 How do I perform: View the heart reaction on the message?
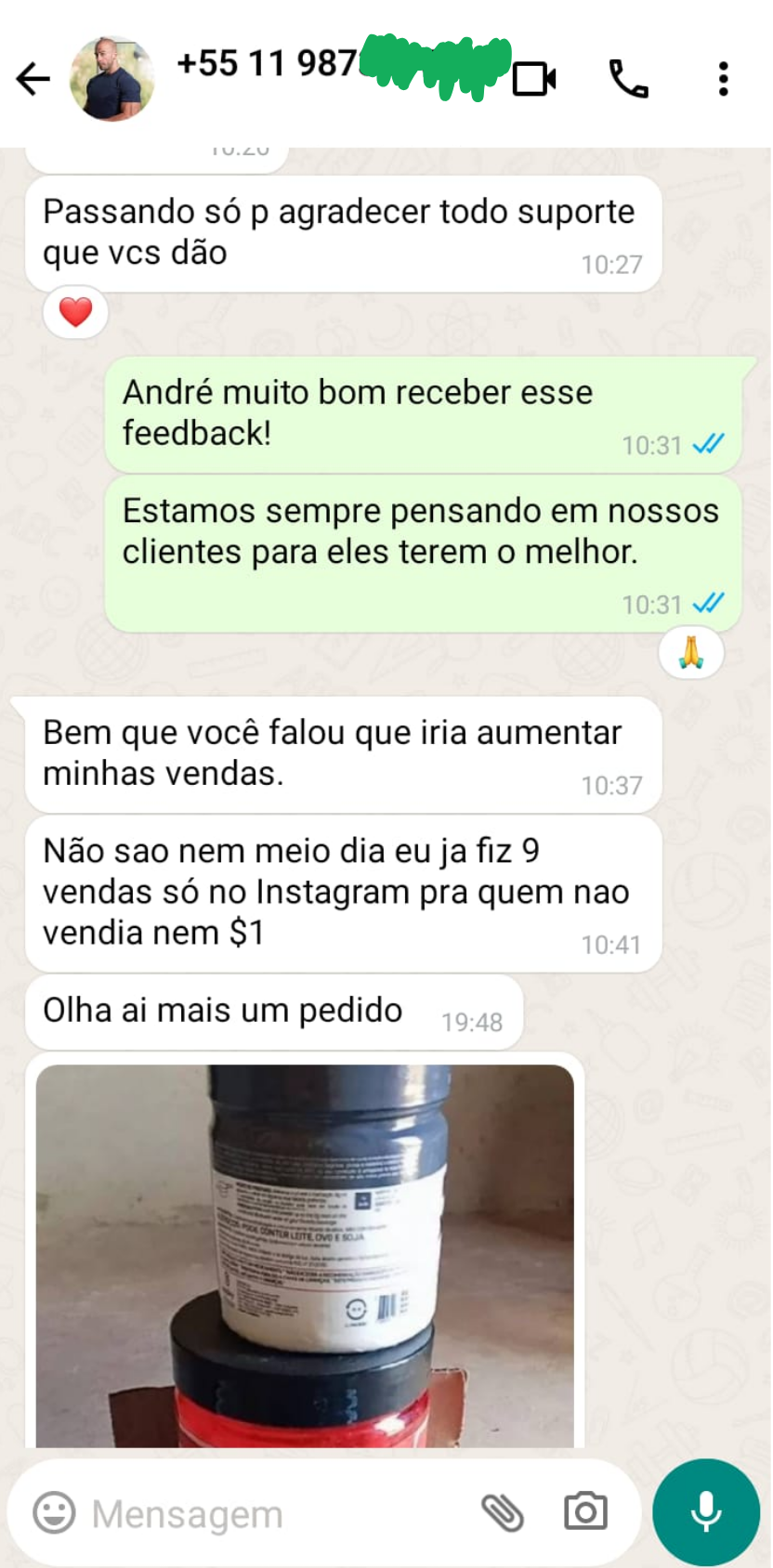[x=75, y=312]
